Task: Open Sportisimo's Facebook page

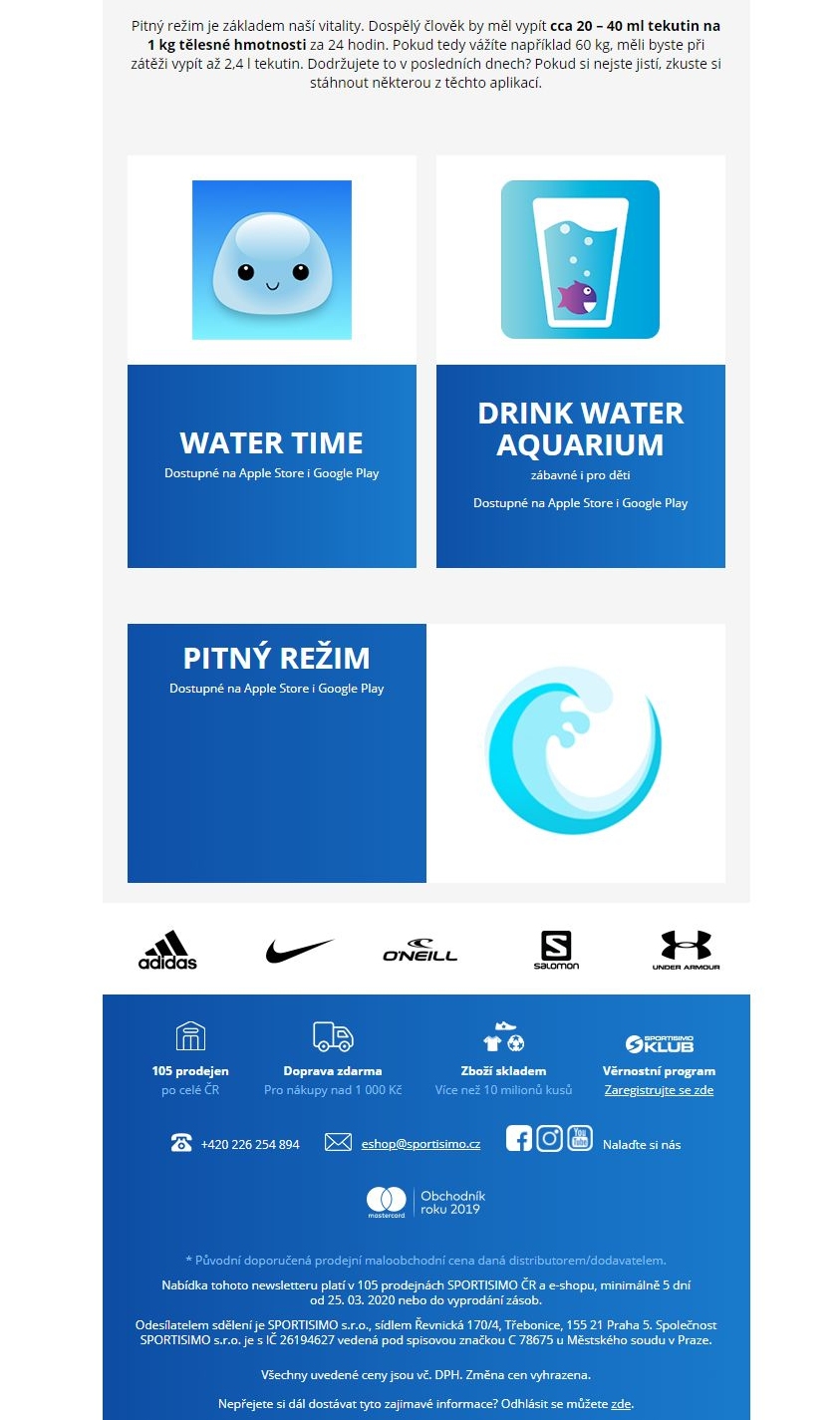Action: point(519,1138)
